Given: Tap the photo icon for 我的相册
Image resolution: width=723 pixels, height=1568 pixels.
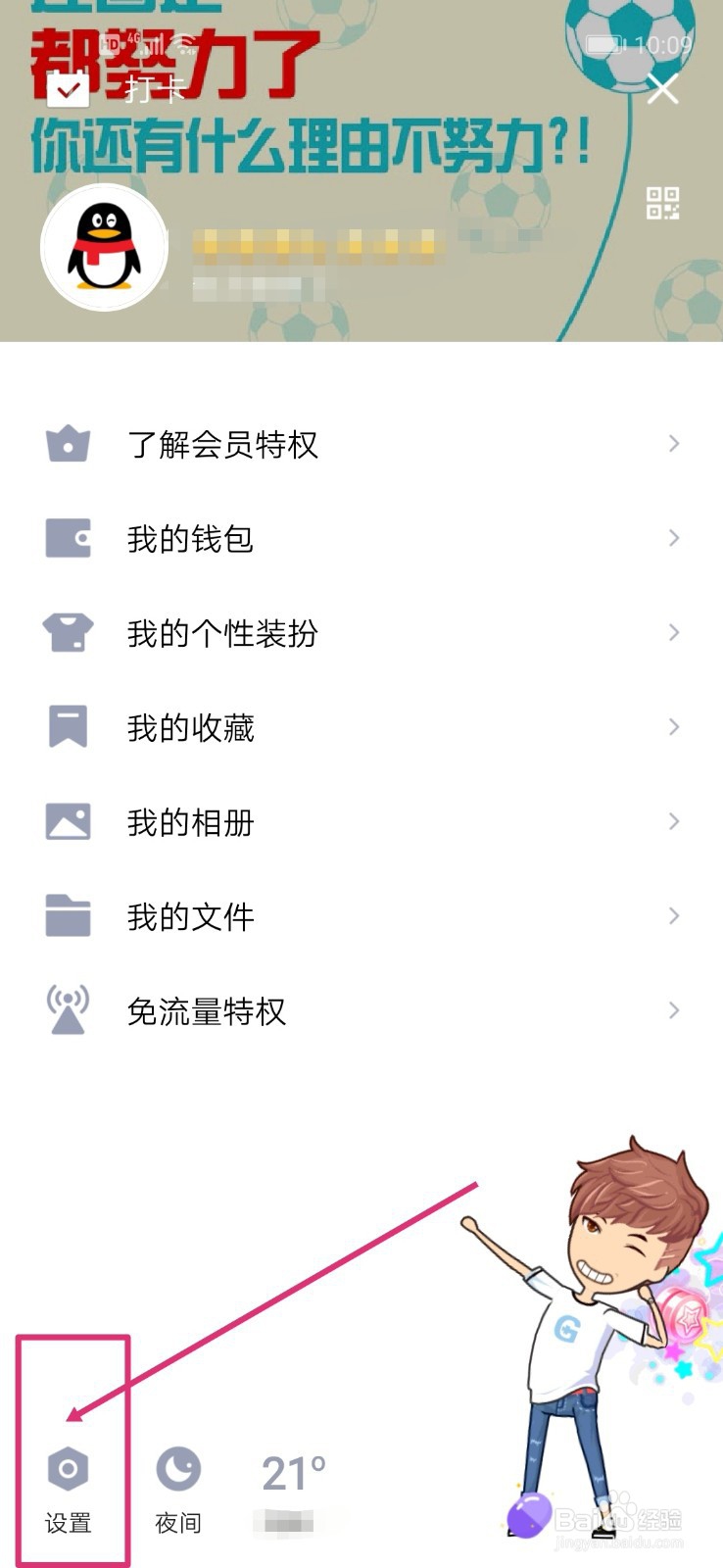Looking at the screenshot, I should [67, 821].
